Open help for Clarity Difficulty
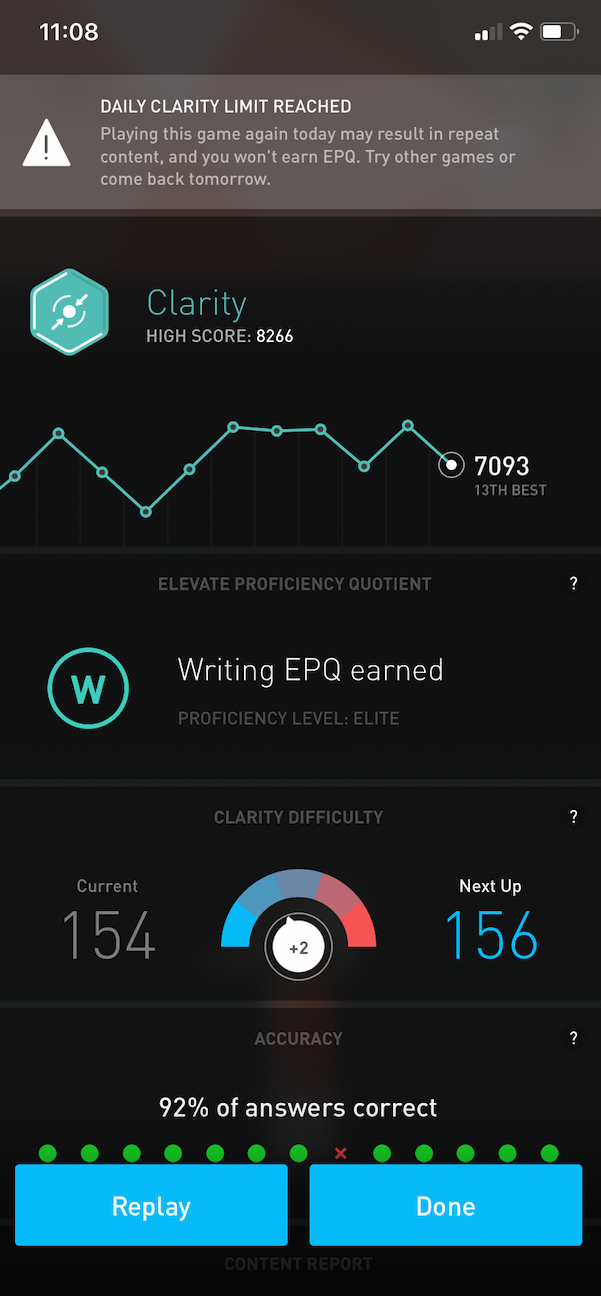Viewport: 601px width, 1296px height. click(x=573, y=817)
